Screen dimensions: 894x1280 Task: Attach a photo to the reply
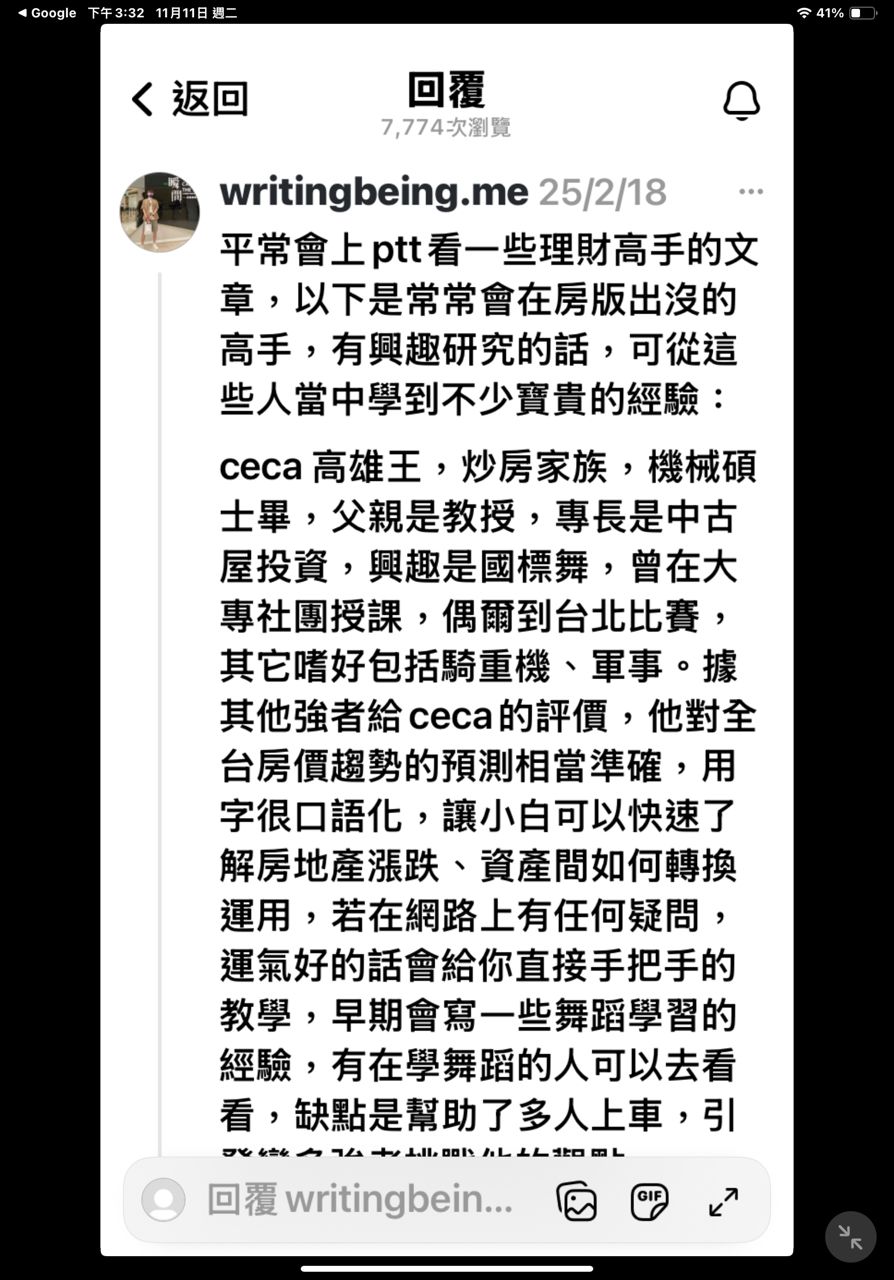point(576,1200)
